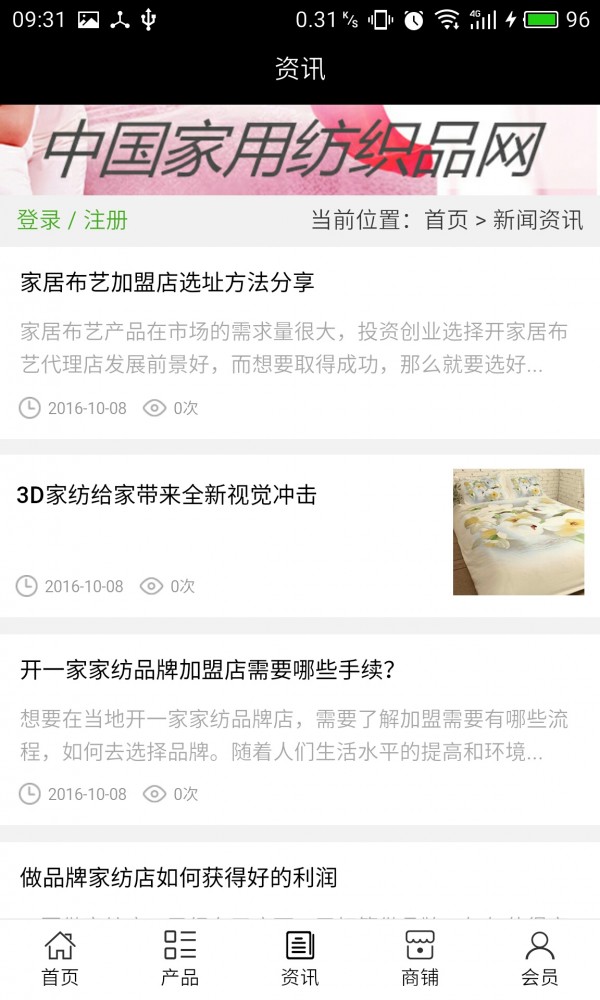Screen dimensions: 600x1000
Task: Open article 家居布艺加盟店选址方法分享
Action: [168, 283]
